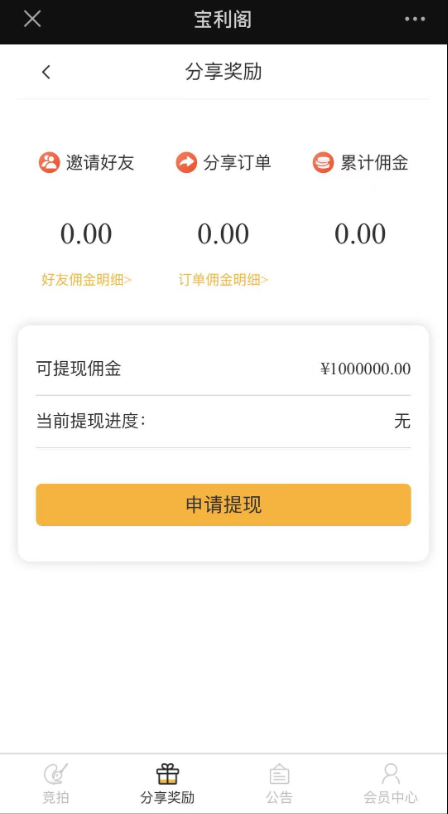Screen dimensions: 448x814
Task: Switch to the 竞拍 tab
Action: tap(56, 784)
